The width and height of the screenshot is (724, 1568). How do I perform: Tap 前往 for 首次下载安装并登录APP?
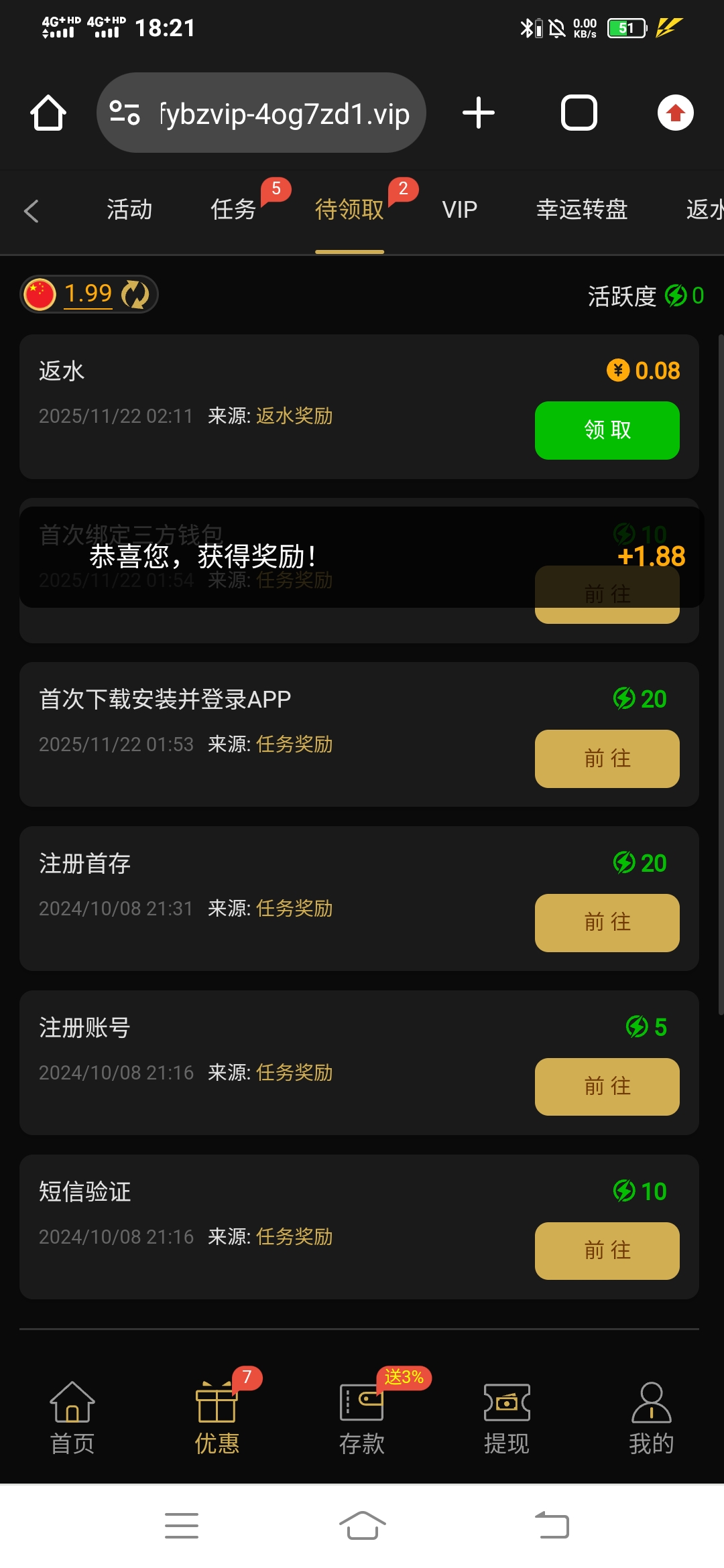pos(607,759)
